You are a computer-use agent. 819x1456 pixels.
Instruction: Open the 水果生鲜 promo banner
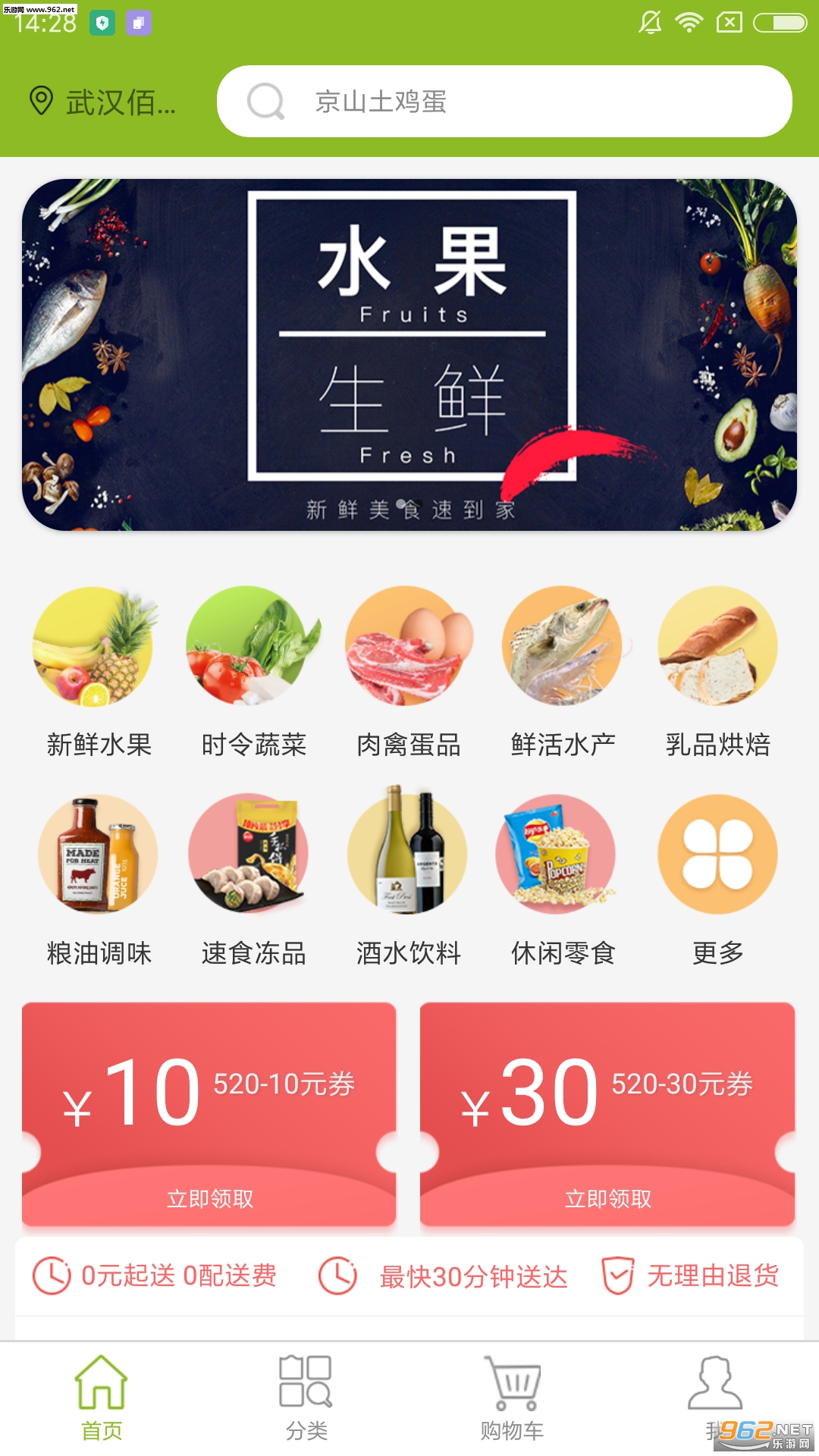click(409, 355)
